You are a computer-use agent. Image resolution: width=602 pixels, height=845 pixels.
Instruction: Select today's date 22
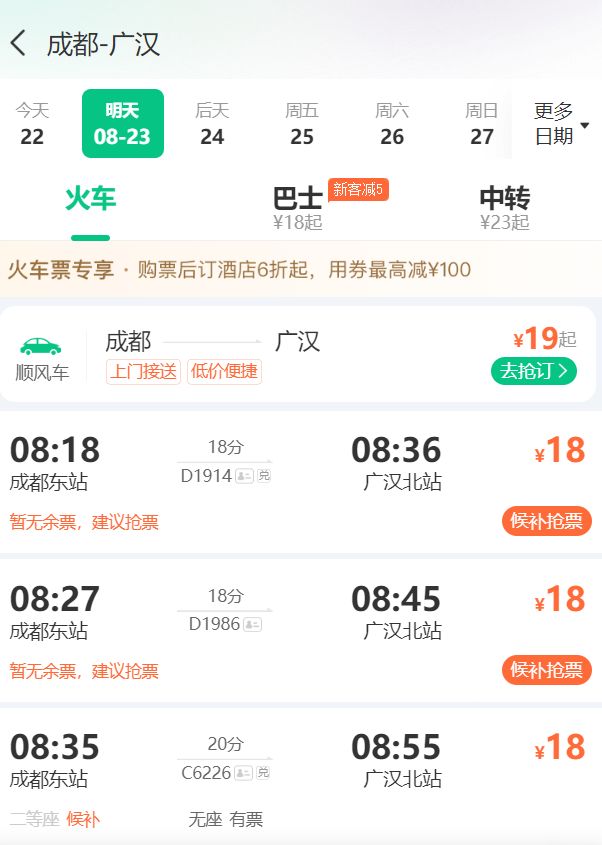pyautogui.click(x=32, y=124)
